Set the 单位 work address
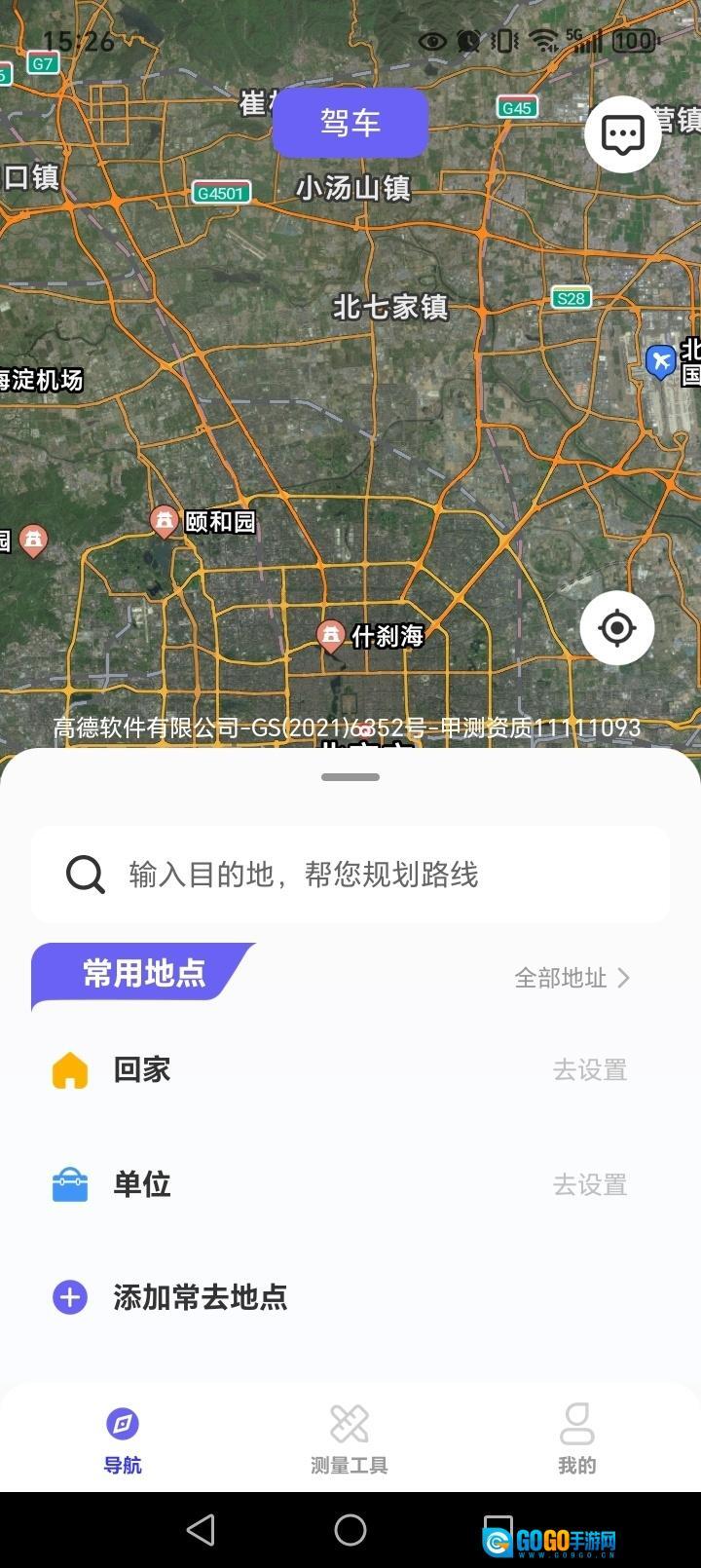Viewport: 701px width, 1568px height. pyautogui.click(x=589, y=1184)
